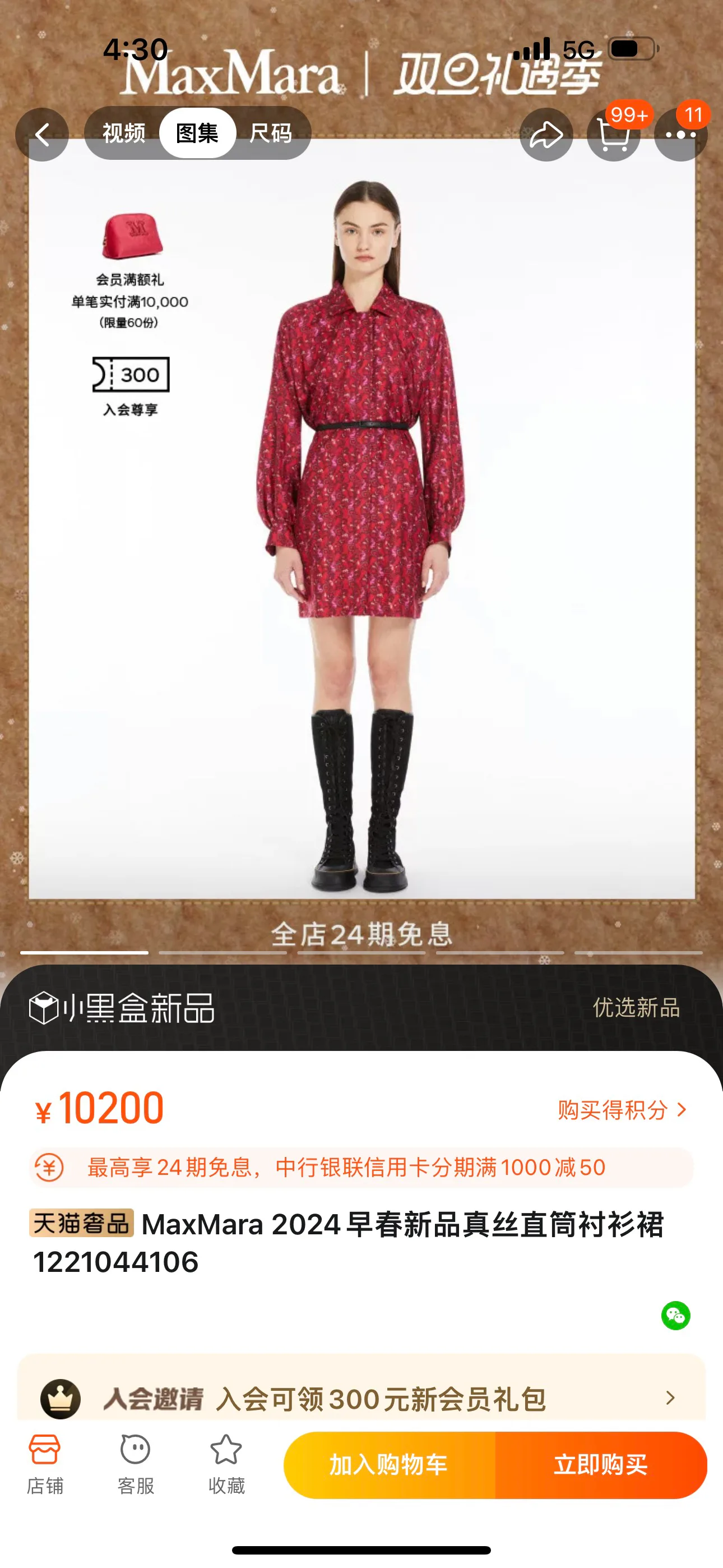Screen dimensions: 723x1568
Task: Tap the 24期免息 installment promotion banner
Action: pyautogui.click(x=361, y=1167)
